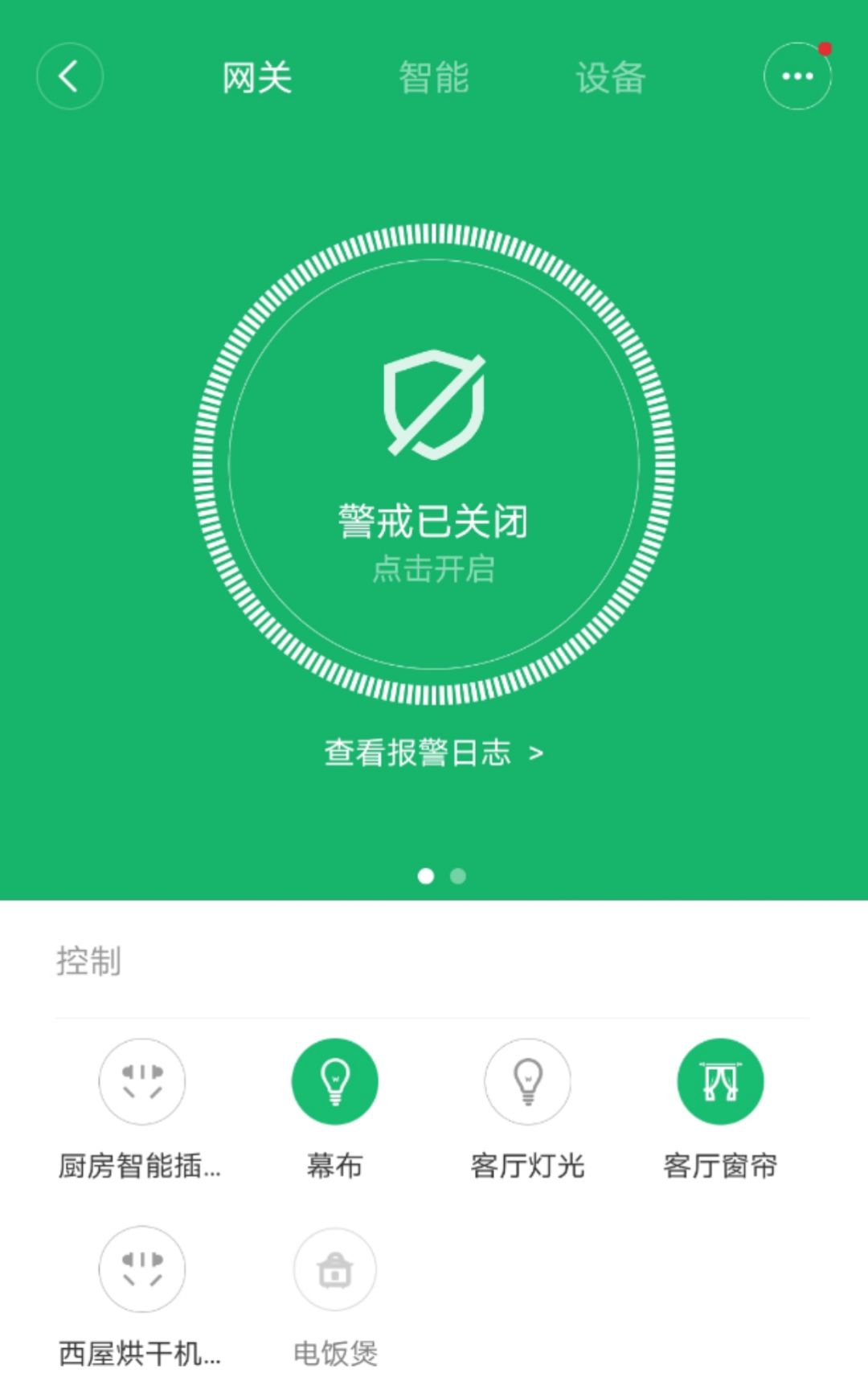Tap the back arrow to leave gateway page
The height and width of the screenshot is (1394, 868).
click(70, 78)
